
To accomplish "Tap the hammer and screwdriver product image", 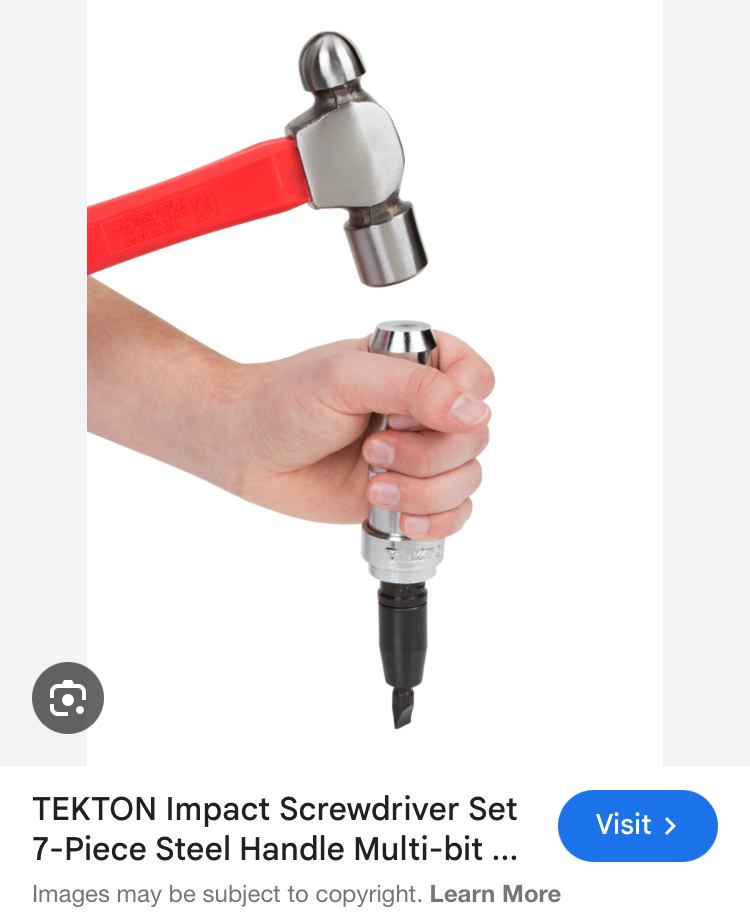I will (x=375, y=380).
